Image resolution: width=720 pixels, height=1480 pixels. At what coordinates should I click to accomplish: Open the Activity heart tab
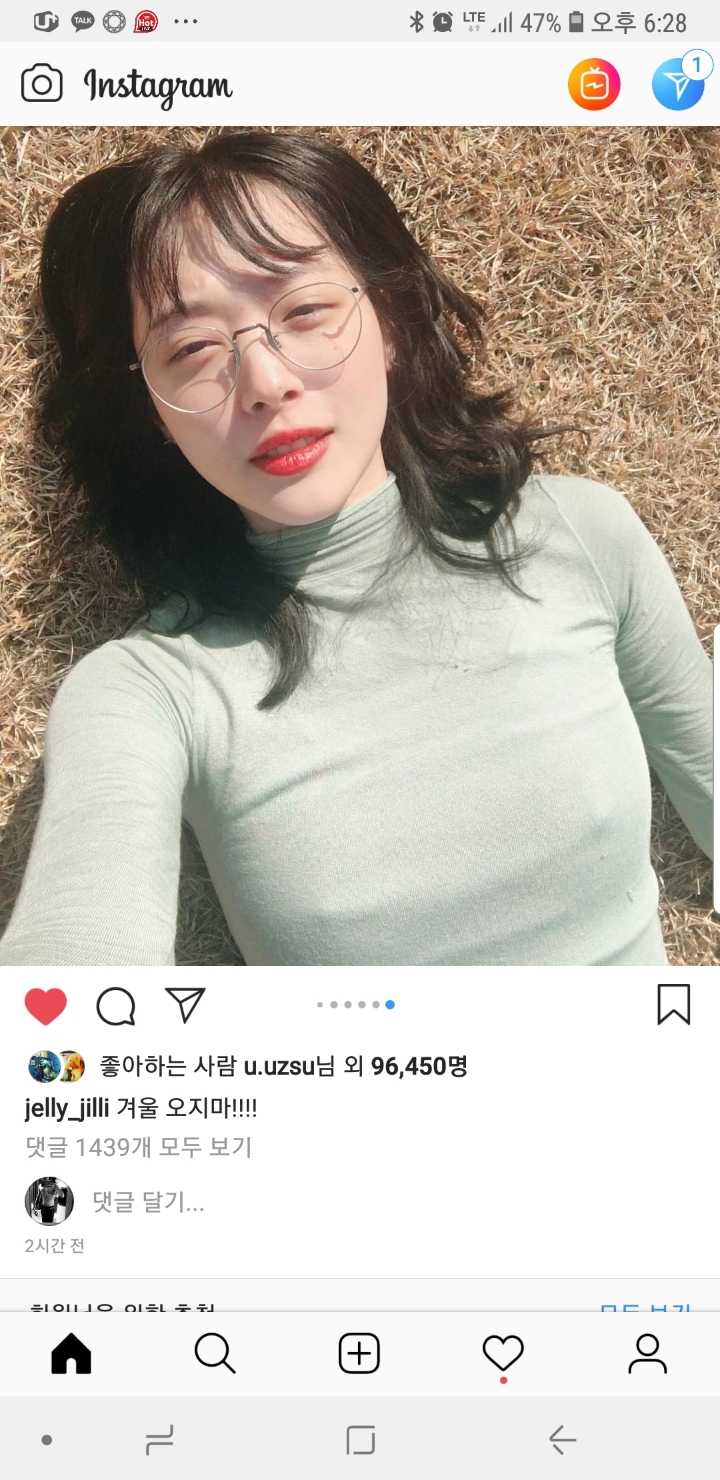point(503,1354)
